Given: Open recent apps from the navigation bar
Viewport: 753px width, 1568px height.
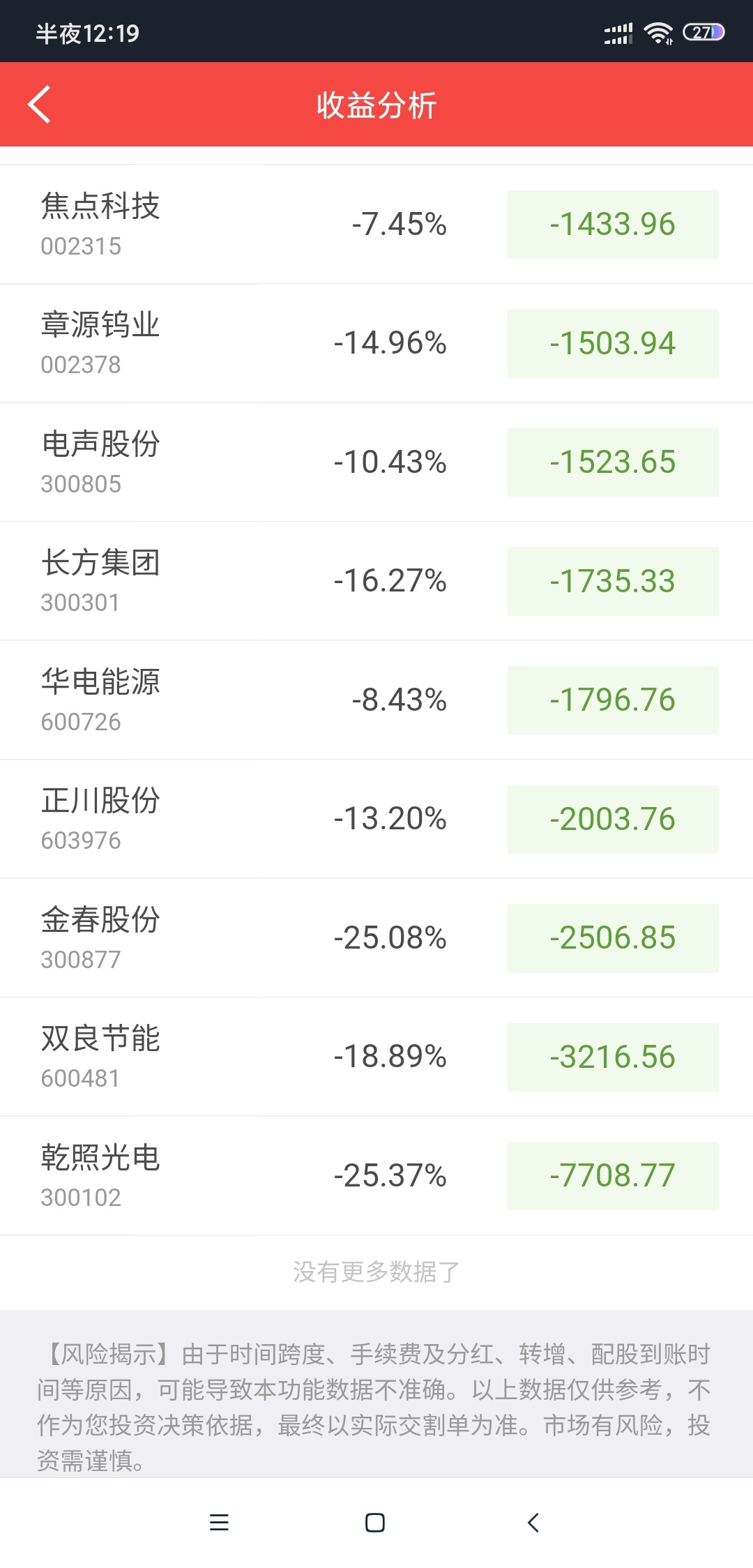Looking at the screenshot, I should click(219, 1522).
